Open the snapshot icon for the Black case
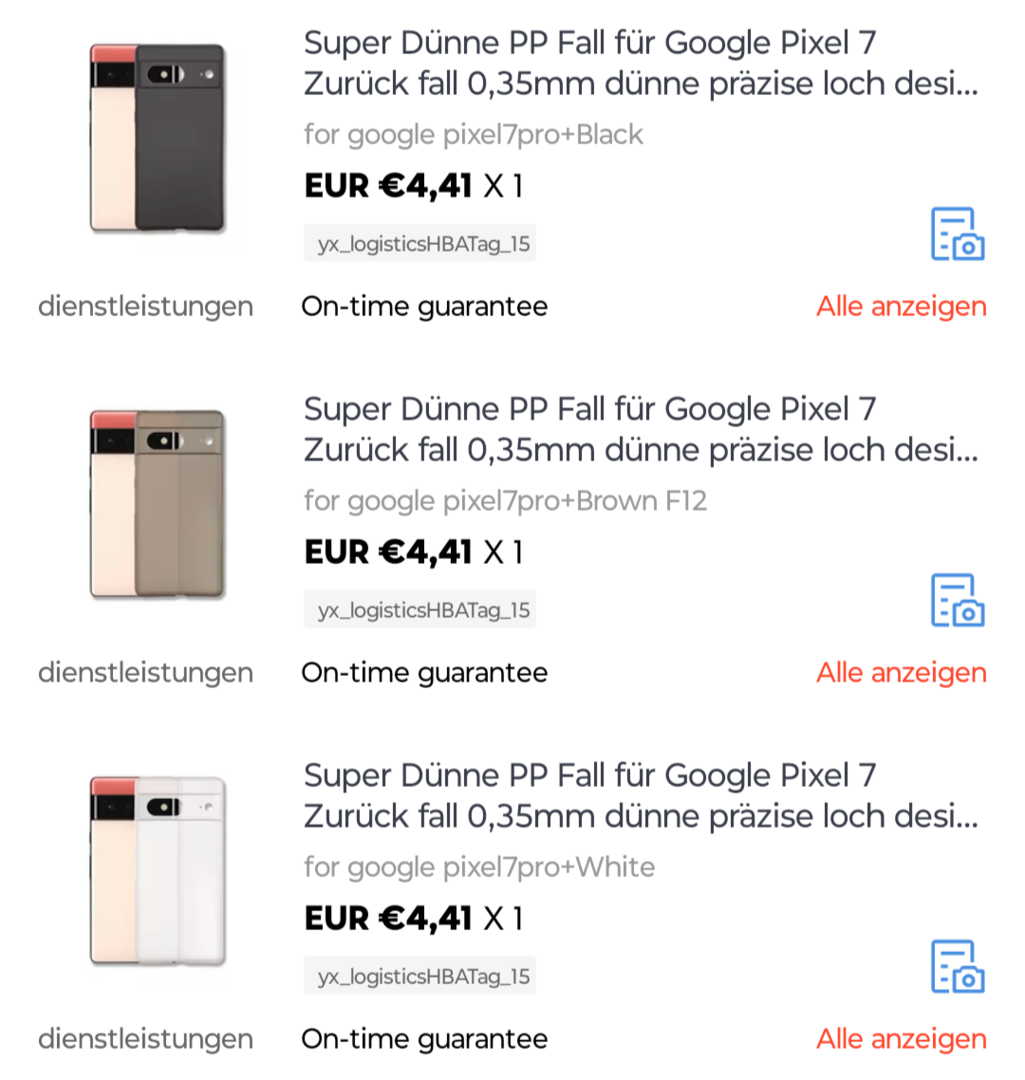Screen dimensions: 1025x1080 click(957, 235)
